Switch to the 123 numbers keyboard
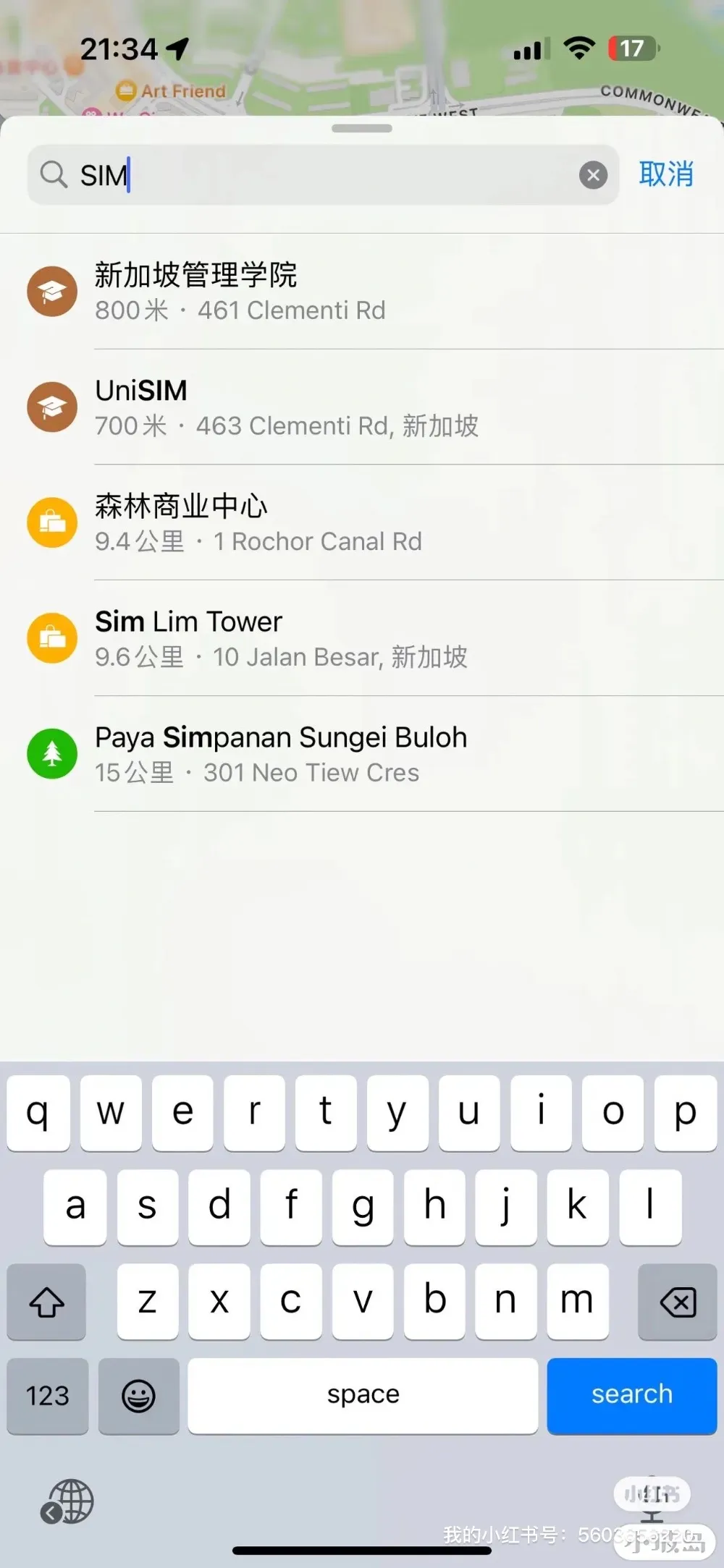Image resolution: width=724 pixels, height=1568 pixels. 48,1395
